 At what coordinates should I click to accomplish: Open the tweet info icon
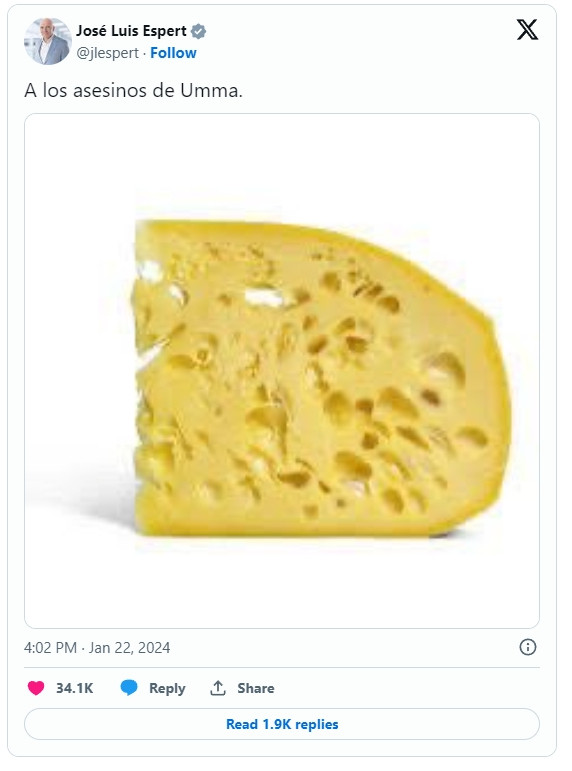(x=527, y=647)
